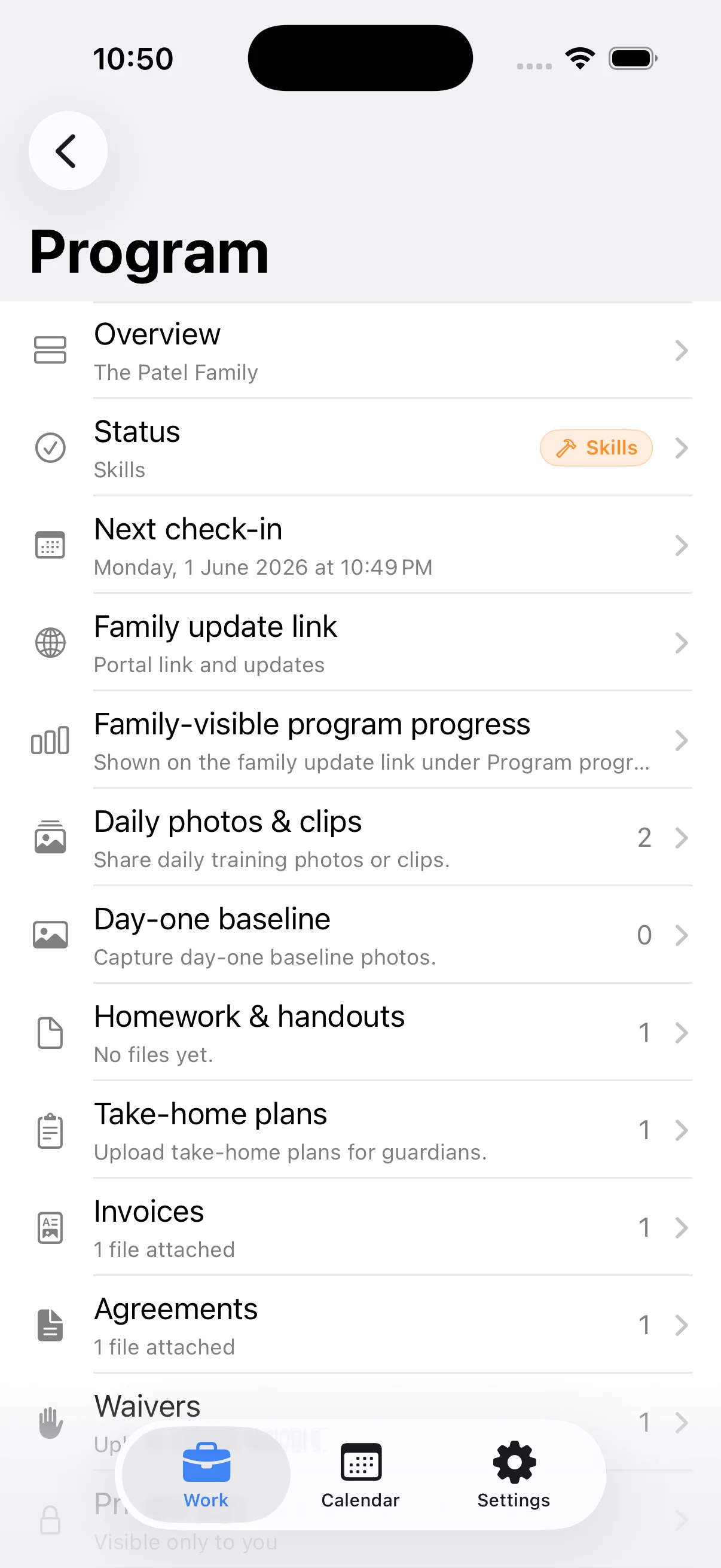
Task: Open Family-visible program progress
Action: (x=360, y=740)
